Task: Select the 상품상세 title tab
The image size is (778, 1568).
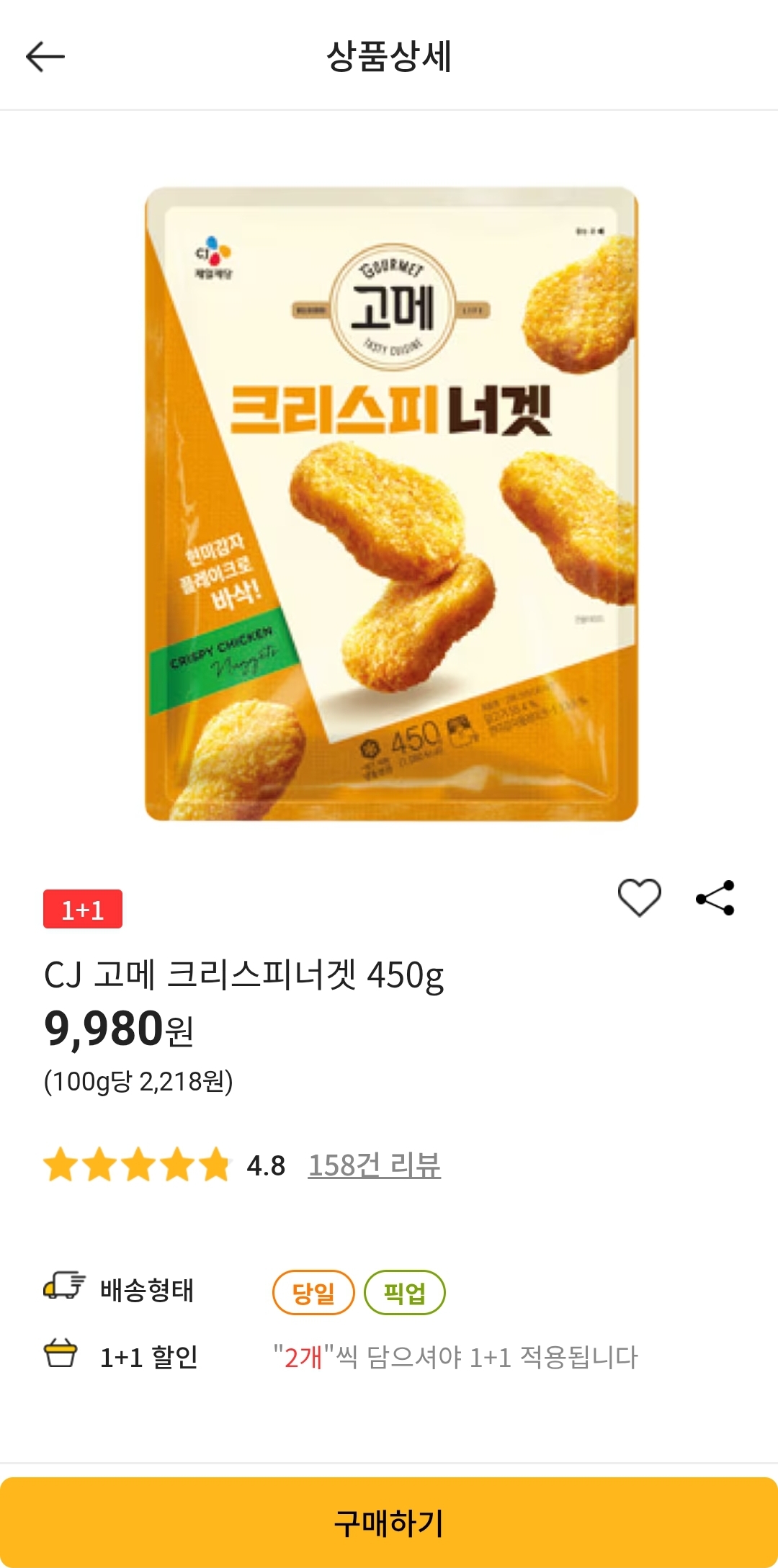Action: tap(389, 56)
